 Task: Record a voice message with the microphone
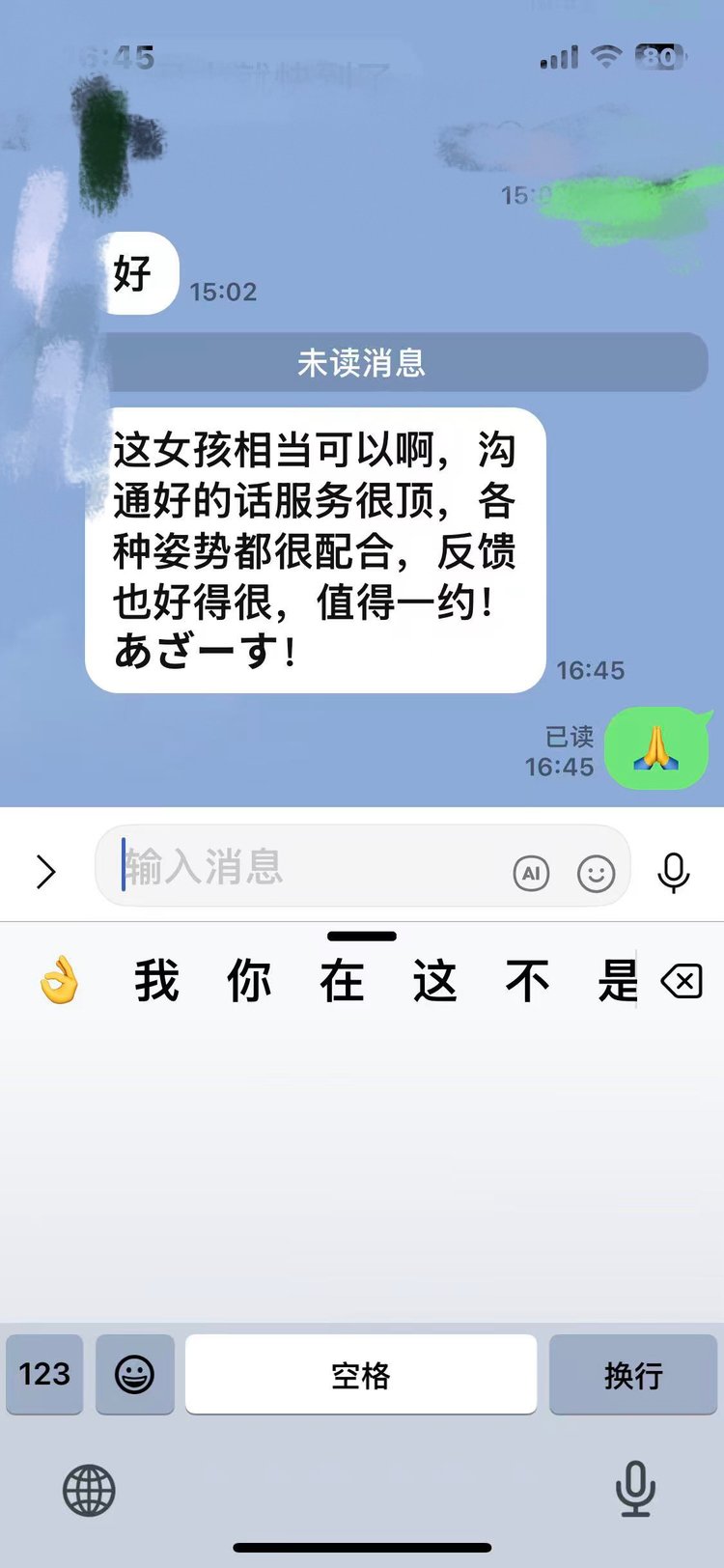[x=673, y=872]
